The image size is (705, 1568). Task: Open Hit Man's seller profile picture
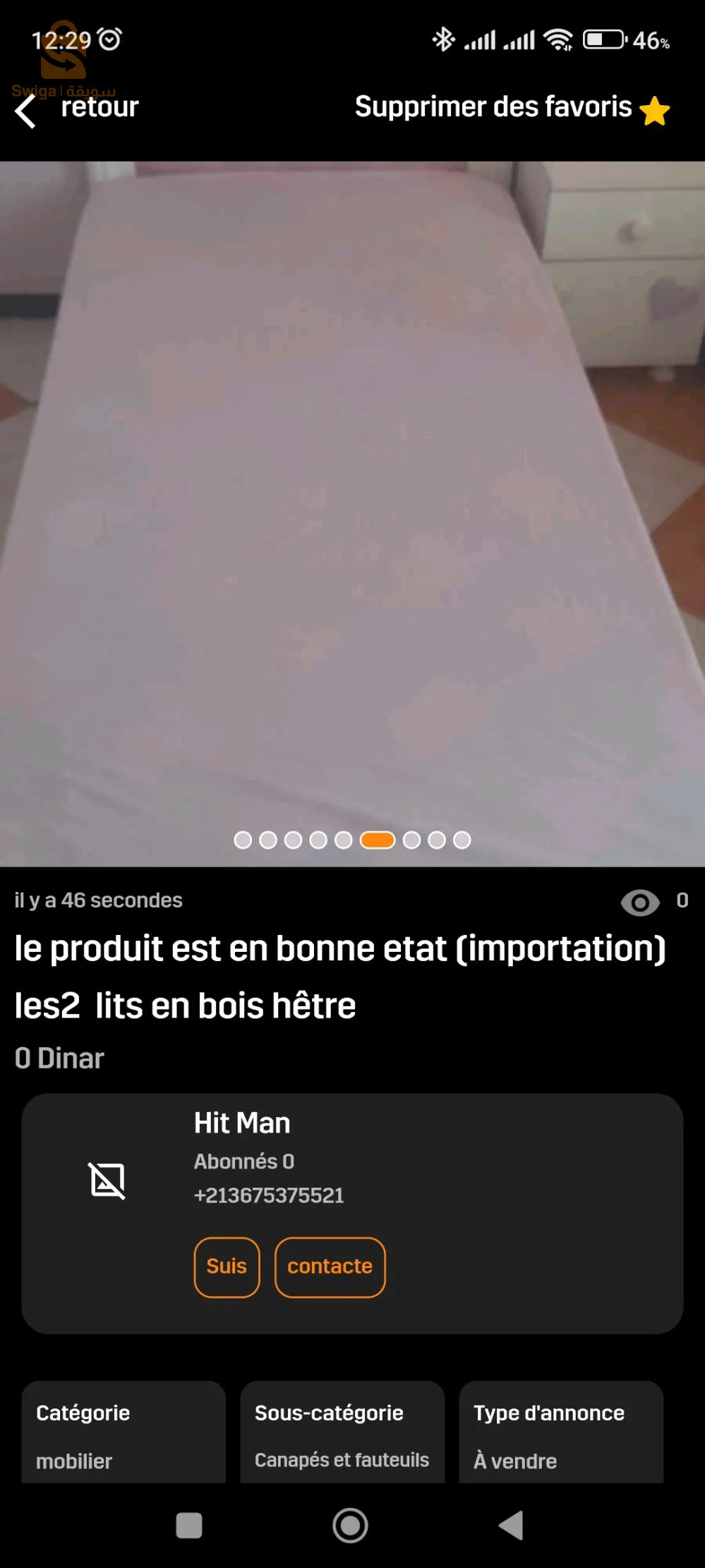pyautogui.click(x=107, y=1180)
